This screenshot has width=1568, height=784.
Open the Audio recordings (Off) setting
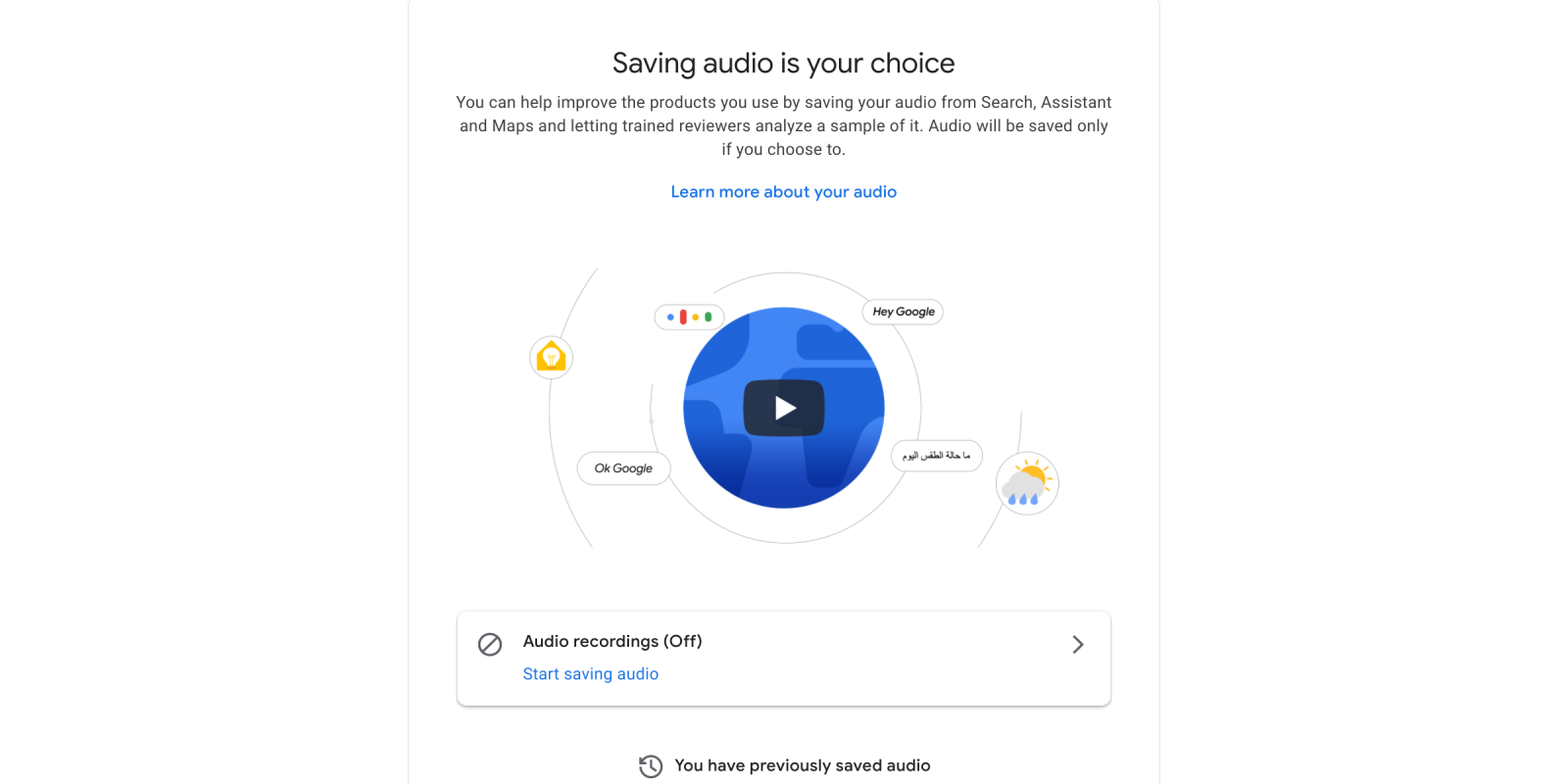click(1077, 644)
